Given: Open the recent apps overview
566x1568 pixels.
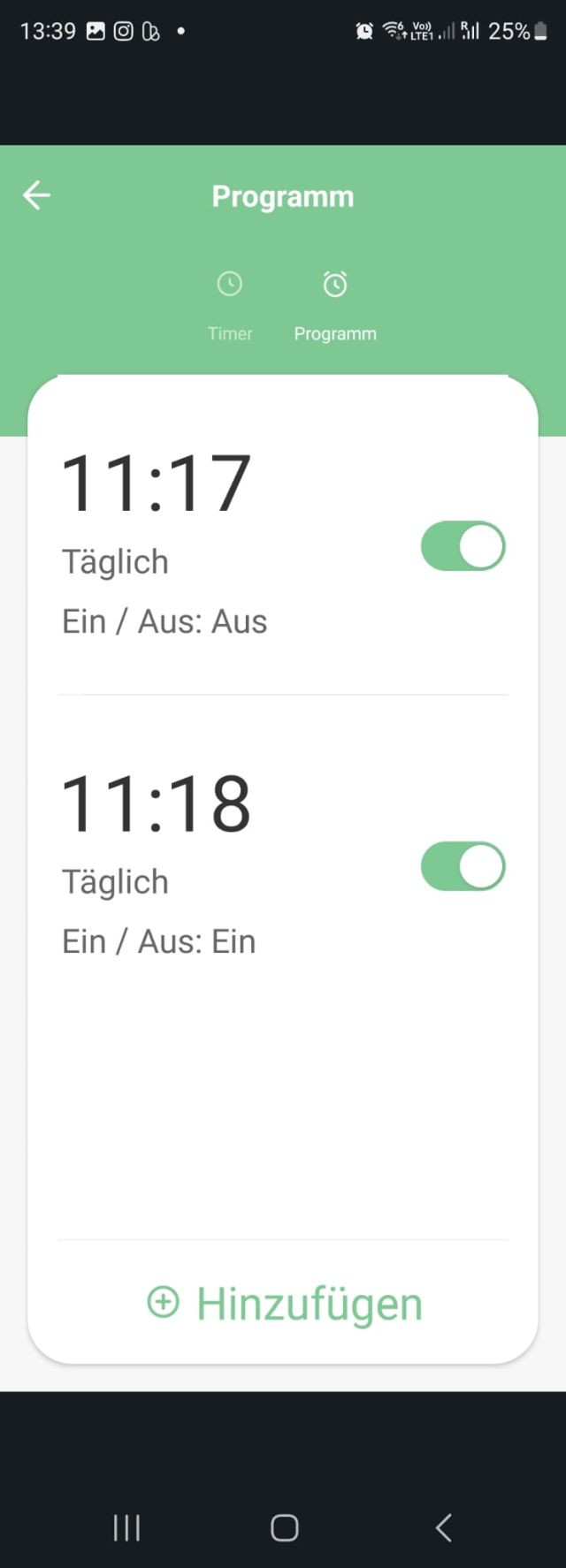Looking at the screenshot, I should tap(126, 1527).
